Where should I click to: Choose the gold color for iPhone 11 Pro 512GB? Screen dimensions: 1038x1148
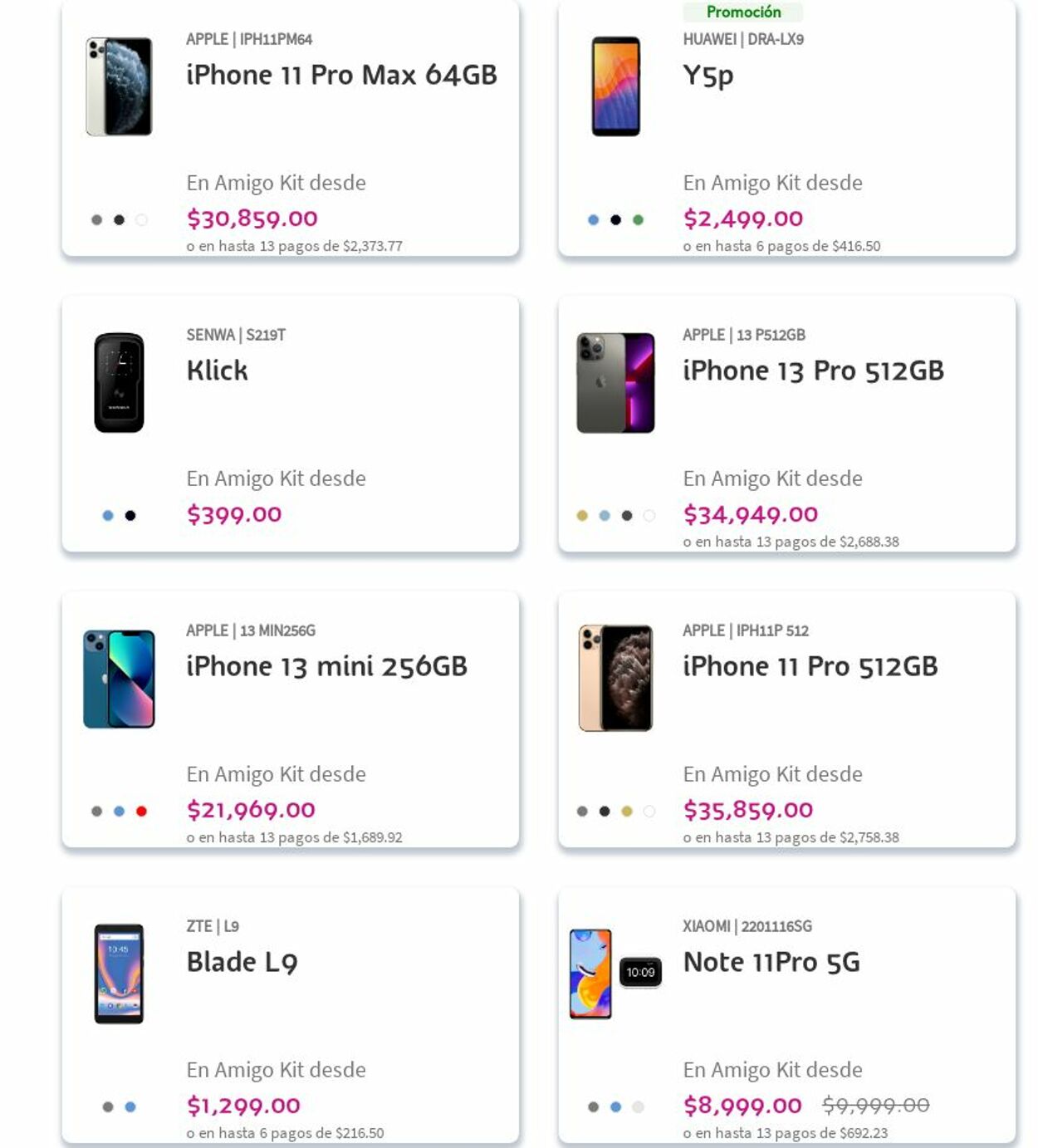pyautogui.click(x=627, y=812)
